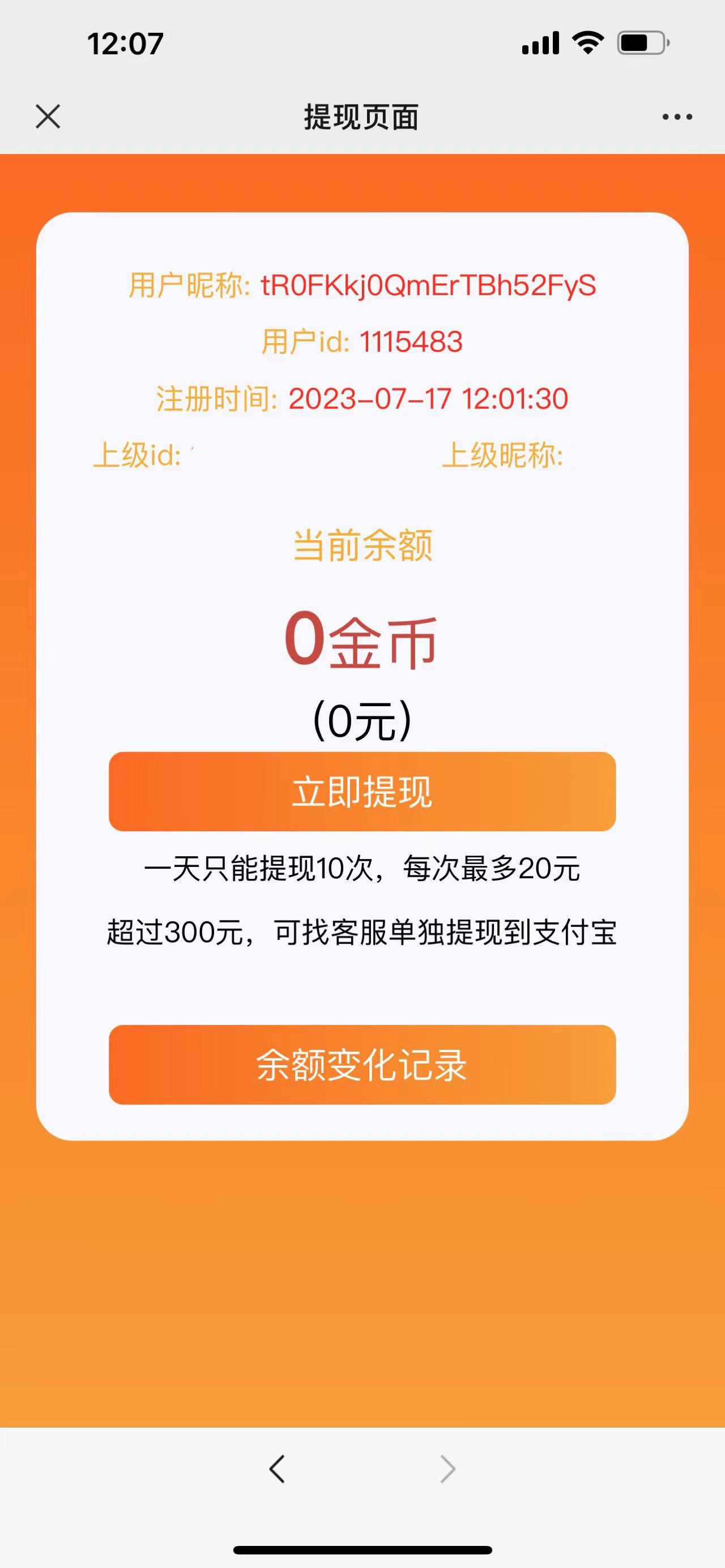Image resolution: width=725 pixels, height=1568 pixels.
Task: Tap the battery indicator icon
Action: click(642, 43)
